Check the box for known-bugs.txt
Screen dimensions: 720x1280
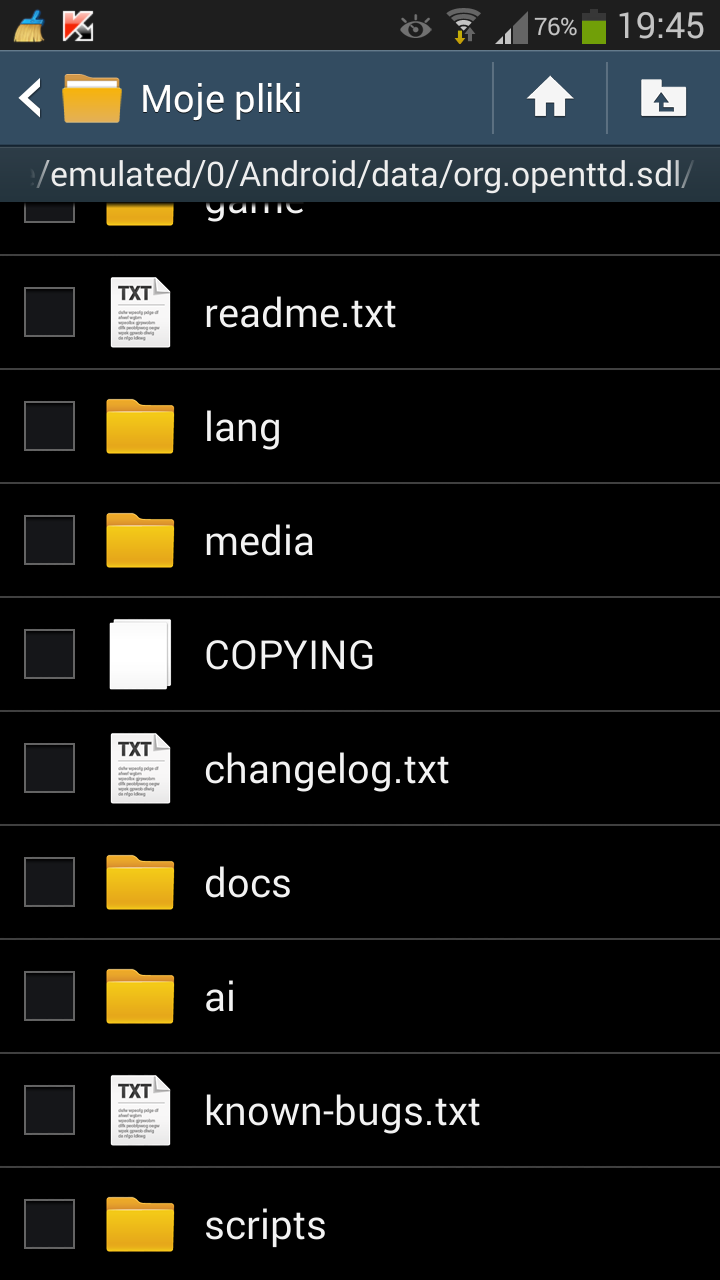click(49, 1110)
